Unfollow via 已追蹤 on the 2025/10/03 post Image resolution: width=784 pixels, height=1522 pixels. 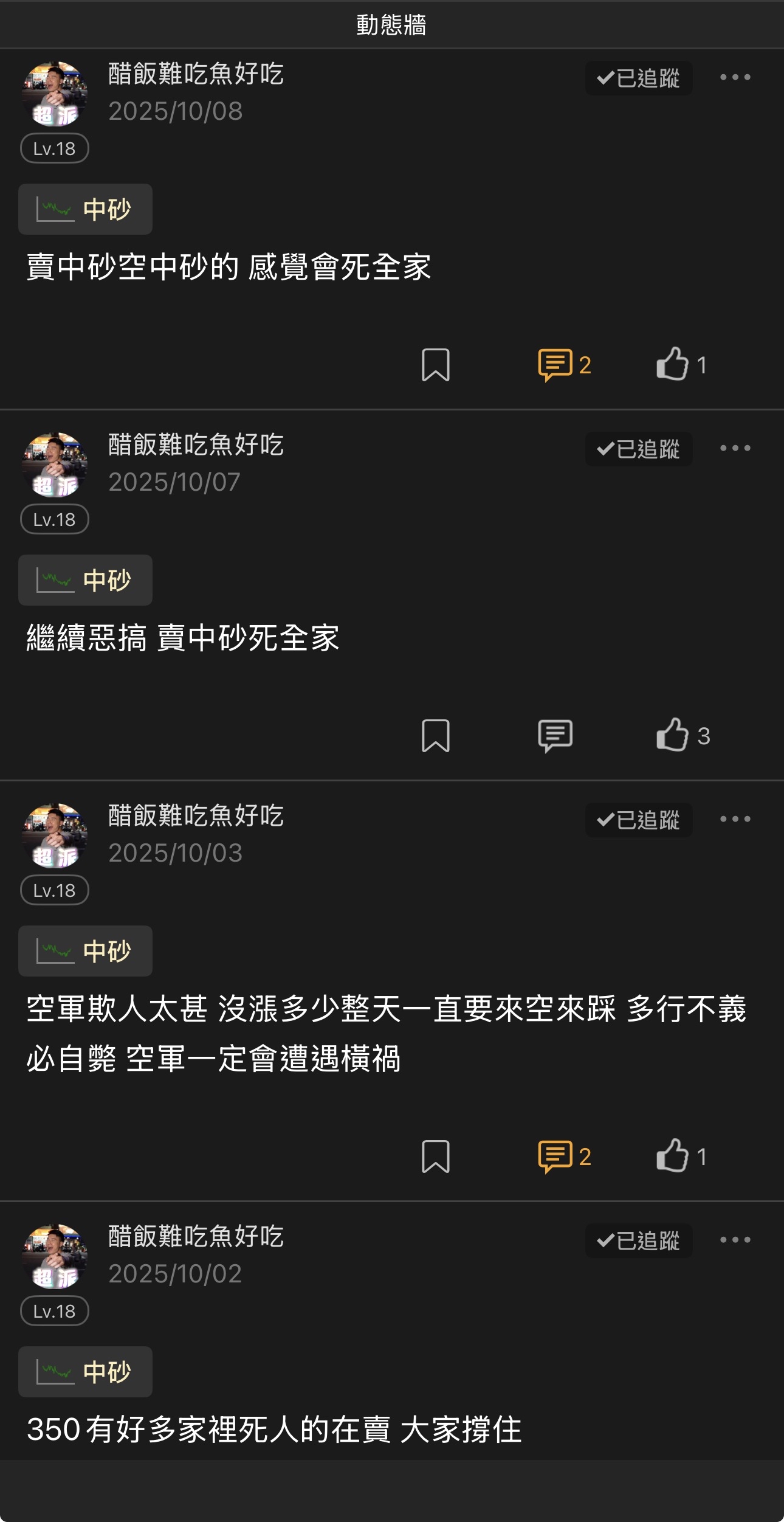638,820
